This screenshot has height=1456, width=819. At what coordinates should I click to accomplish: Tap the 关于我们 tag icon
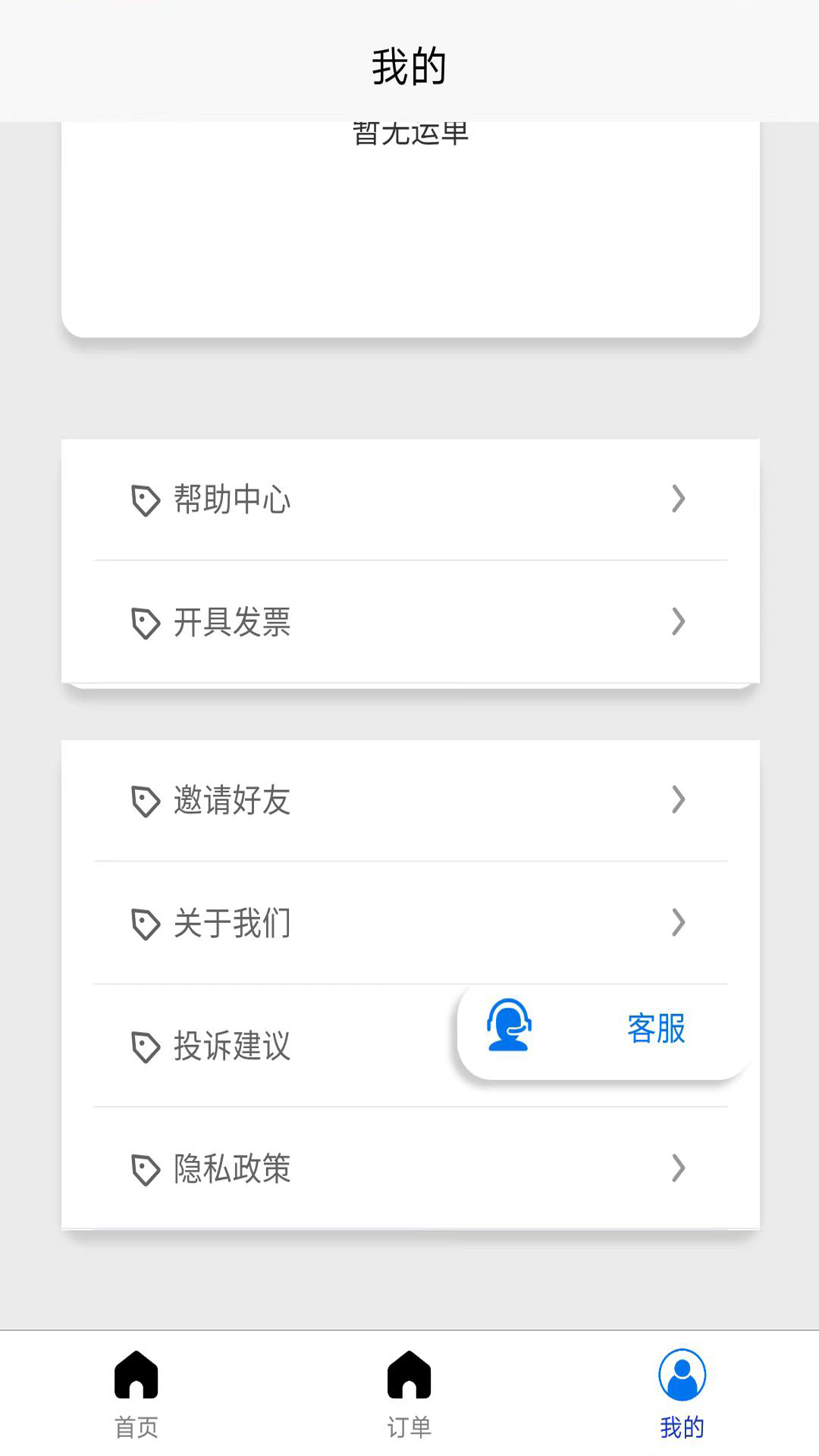(x=143, y=923)
